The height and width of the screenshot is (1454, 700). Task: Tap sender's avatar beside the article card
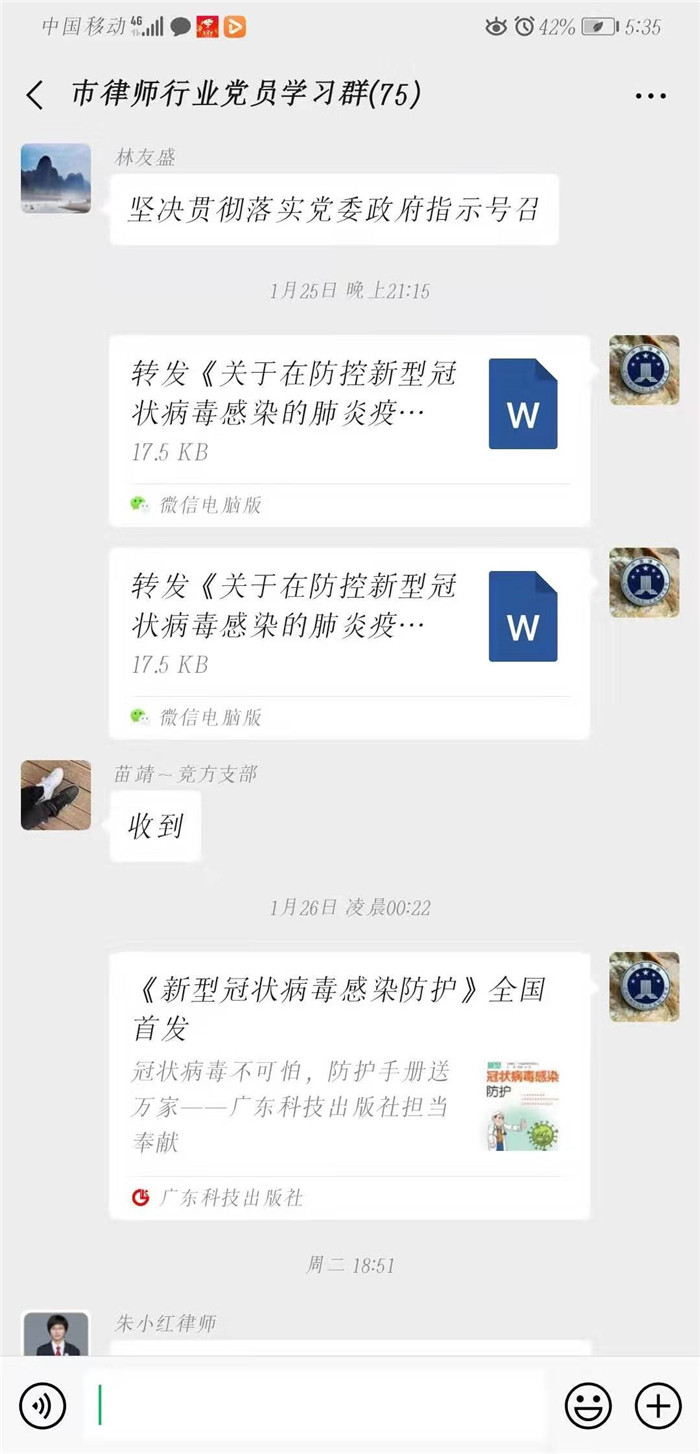pos(644,987)
